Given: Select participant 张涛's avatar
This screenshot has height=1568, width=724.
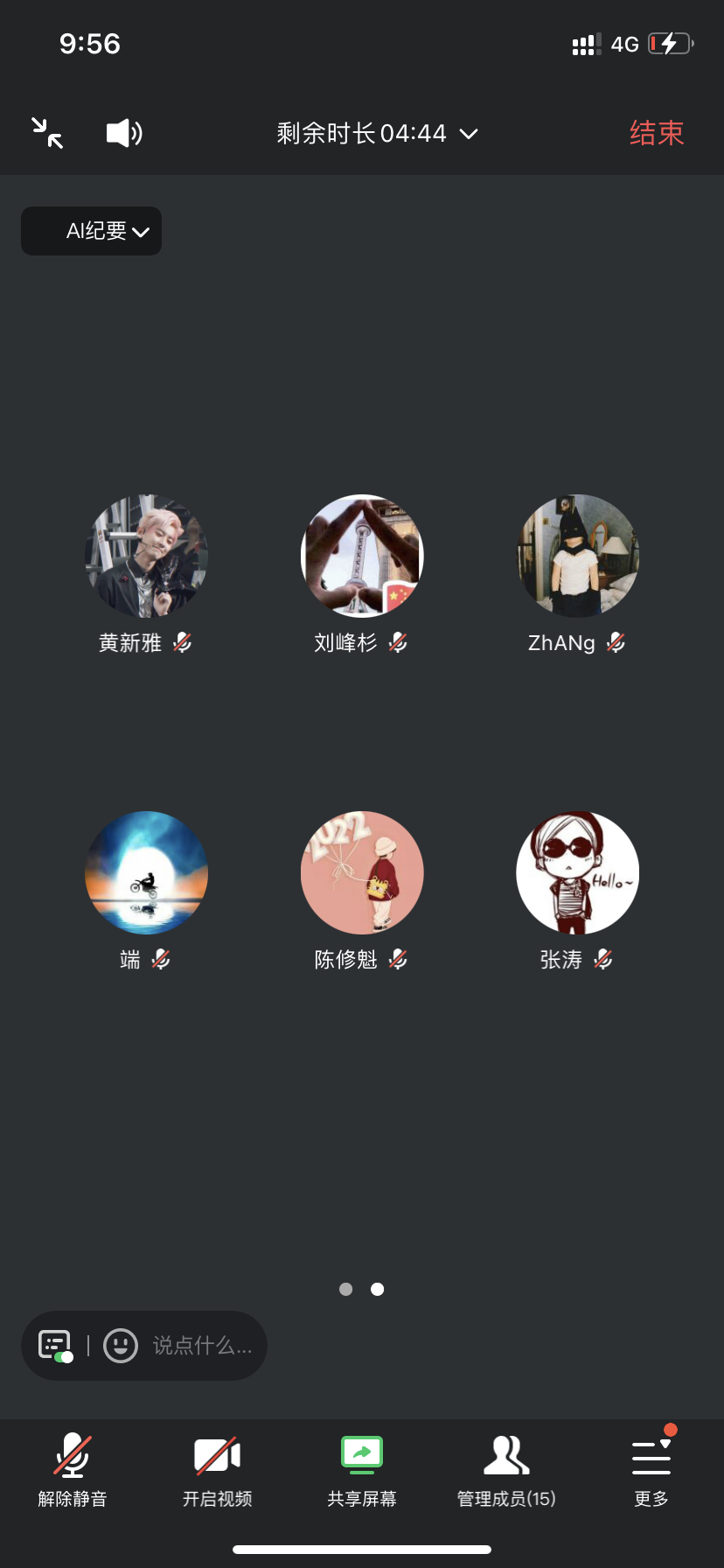Looking at the screenshot, I should click(578, 873).
